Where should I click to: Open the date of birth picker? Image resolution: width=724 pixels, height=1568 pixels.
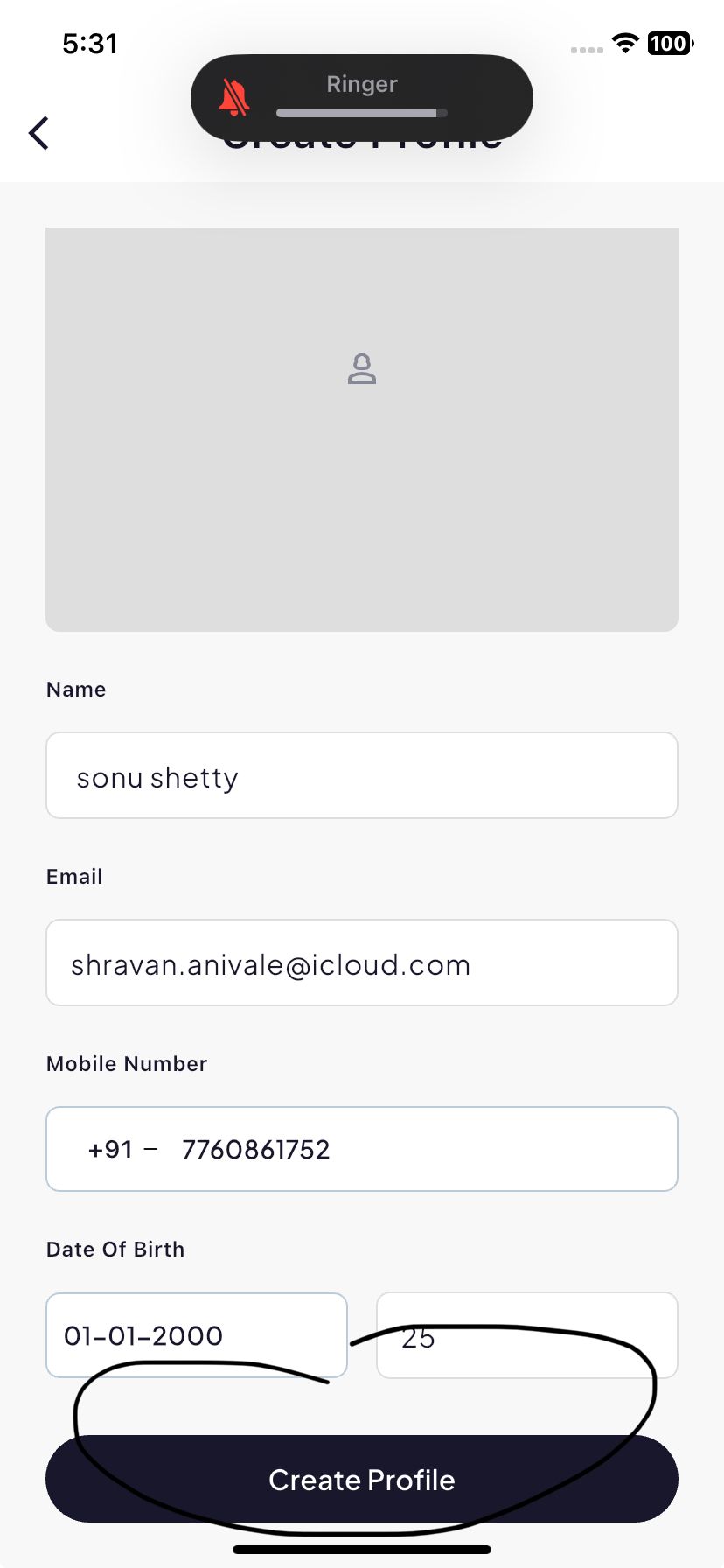(x=196, y=1335)
